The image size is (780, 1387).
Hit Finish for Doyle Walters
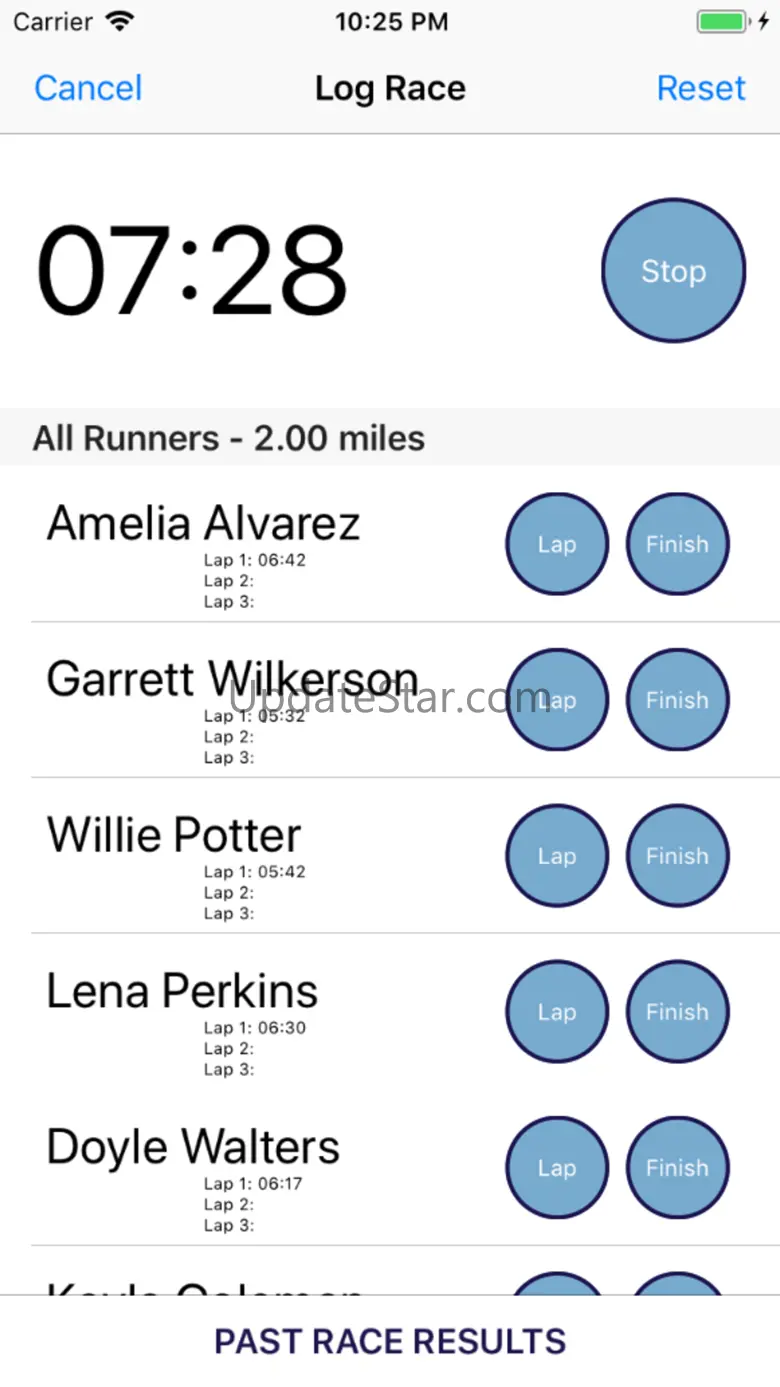(677, 1168)
